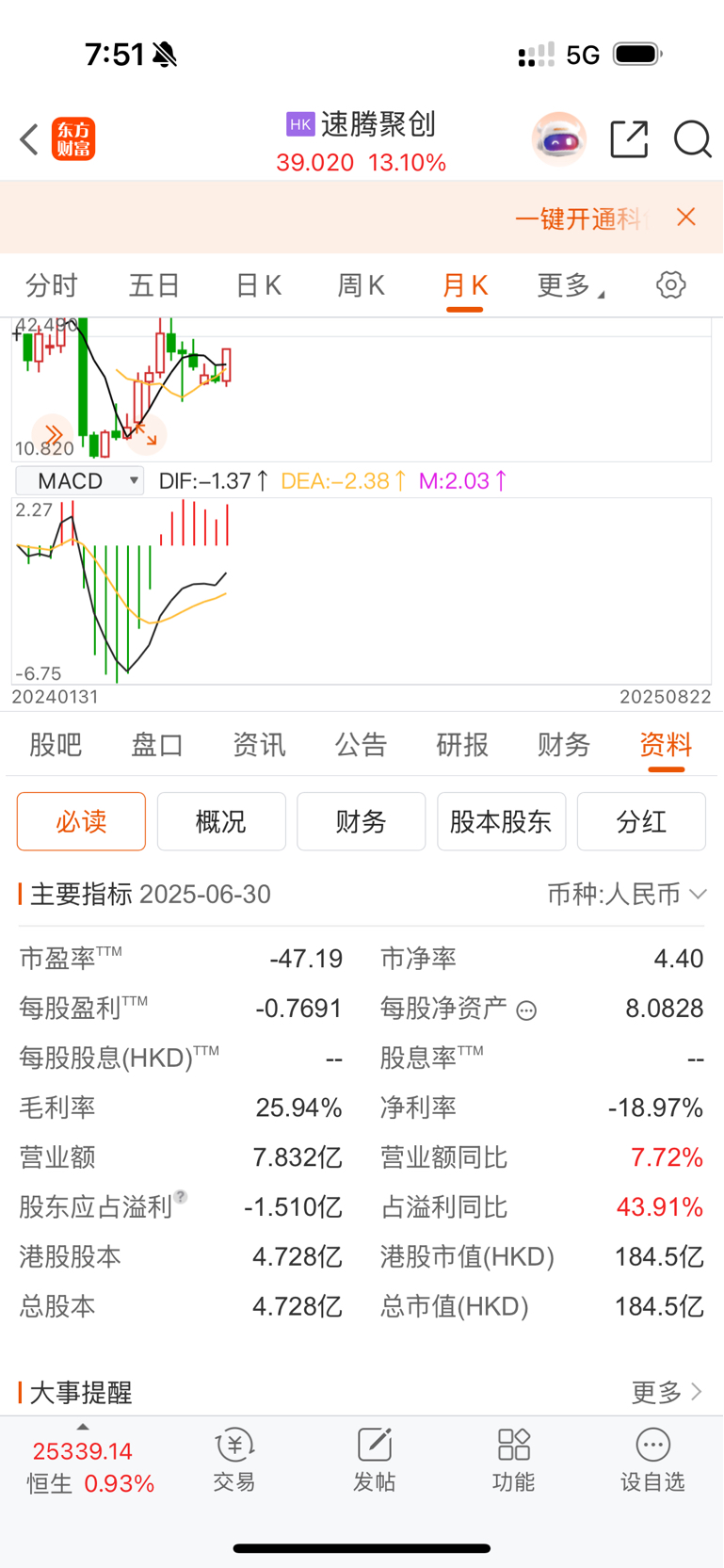View the 公告 tab
This screenshot has width=724, height=1568.
coord(362,745)
